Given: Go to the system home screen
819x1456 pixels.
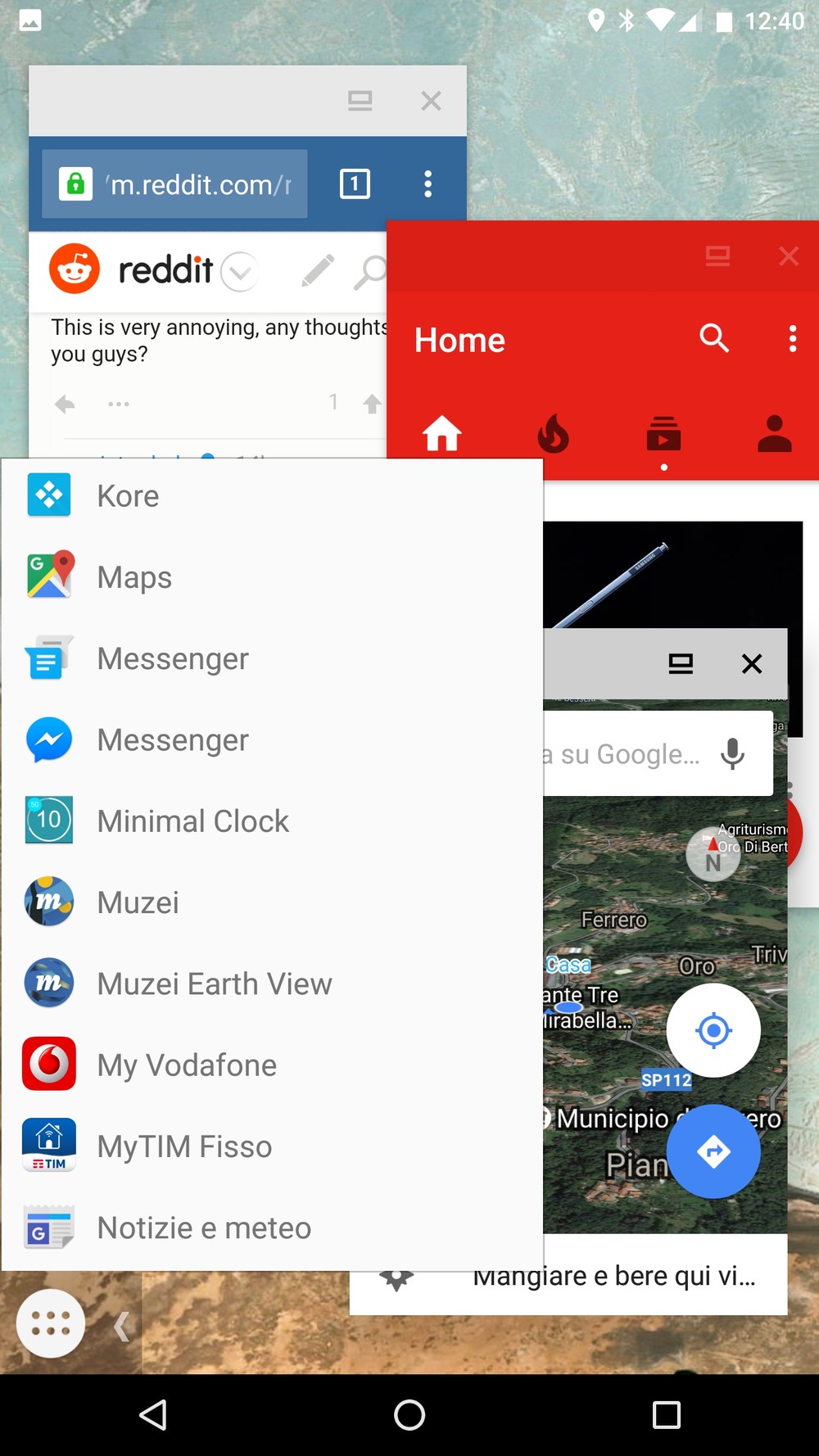Looking at the screenshot, I should (x=409, y=1414).
